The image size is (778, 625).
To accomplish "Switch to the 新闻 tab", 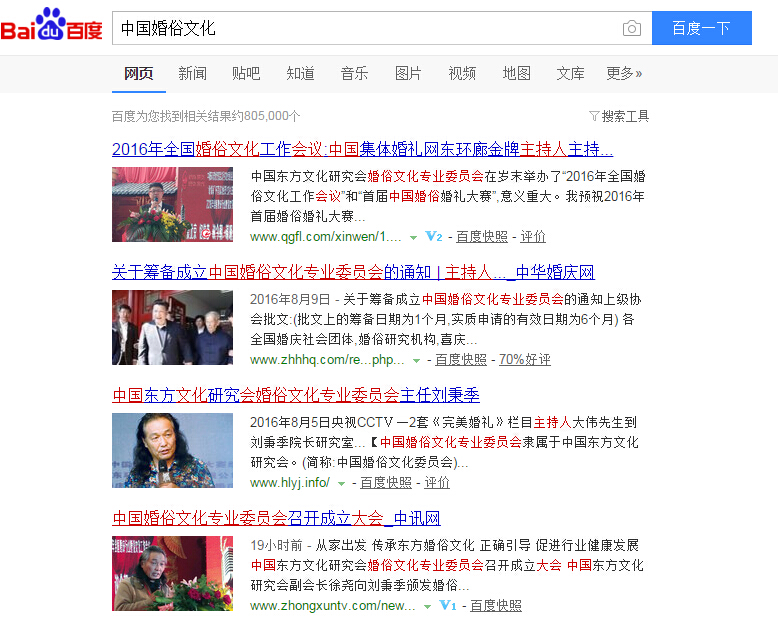I will [x=192, y=73].
